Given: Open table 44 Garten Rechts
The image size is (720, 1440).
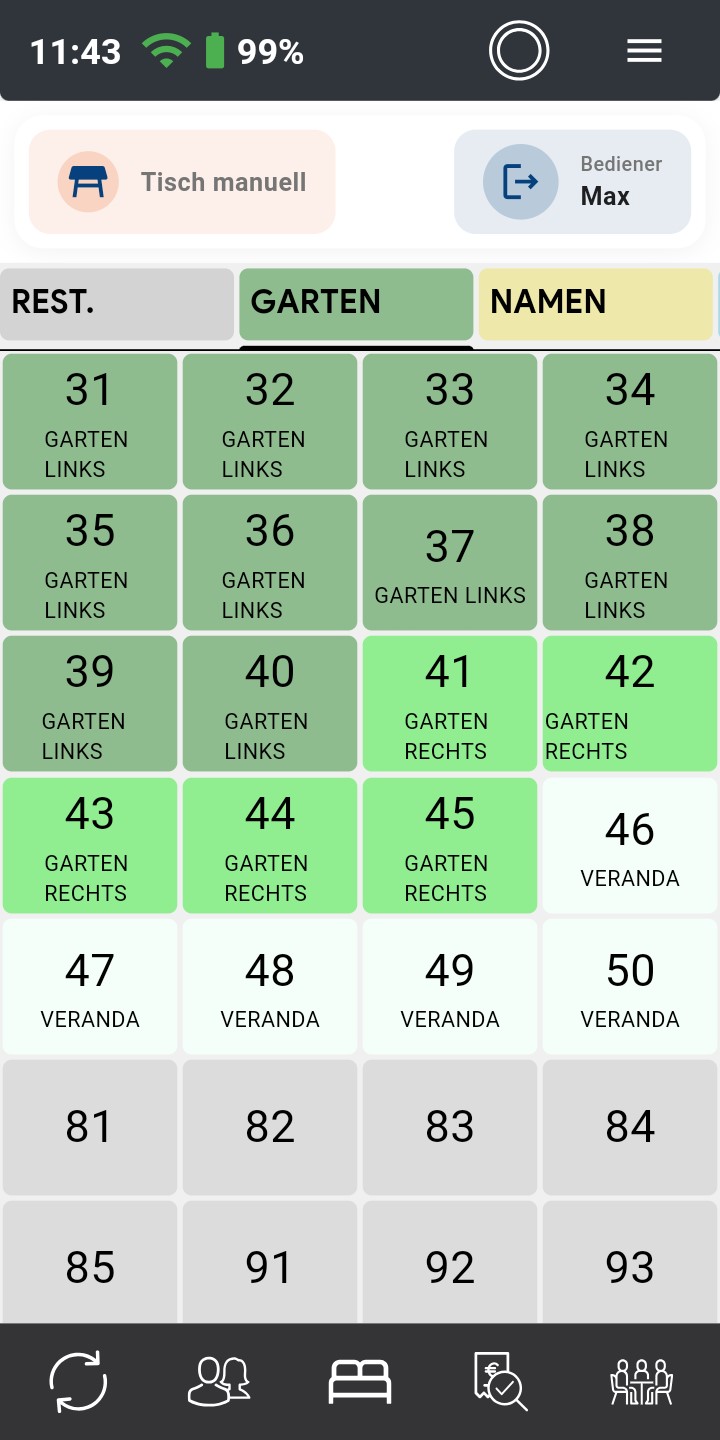Looking at the screenshot, I should [270, 845].
